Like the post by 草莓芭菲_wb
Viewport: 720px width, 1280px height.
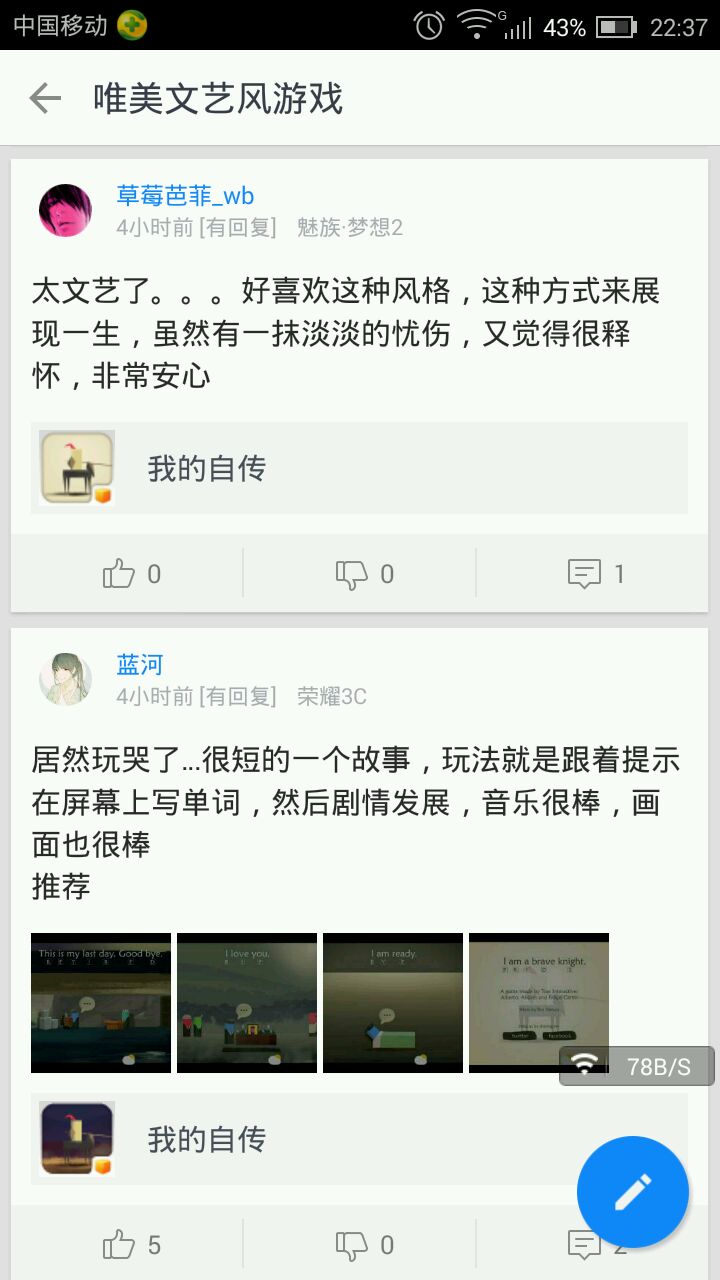pos(130,574)
